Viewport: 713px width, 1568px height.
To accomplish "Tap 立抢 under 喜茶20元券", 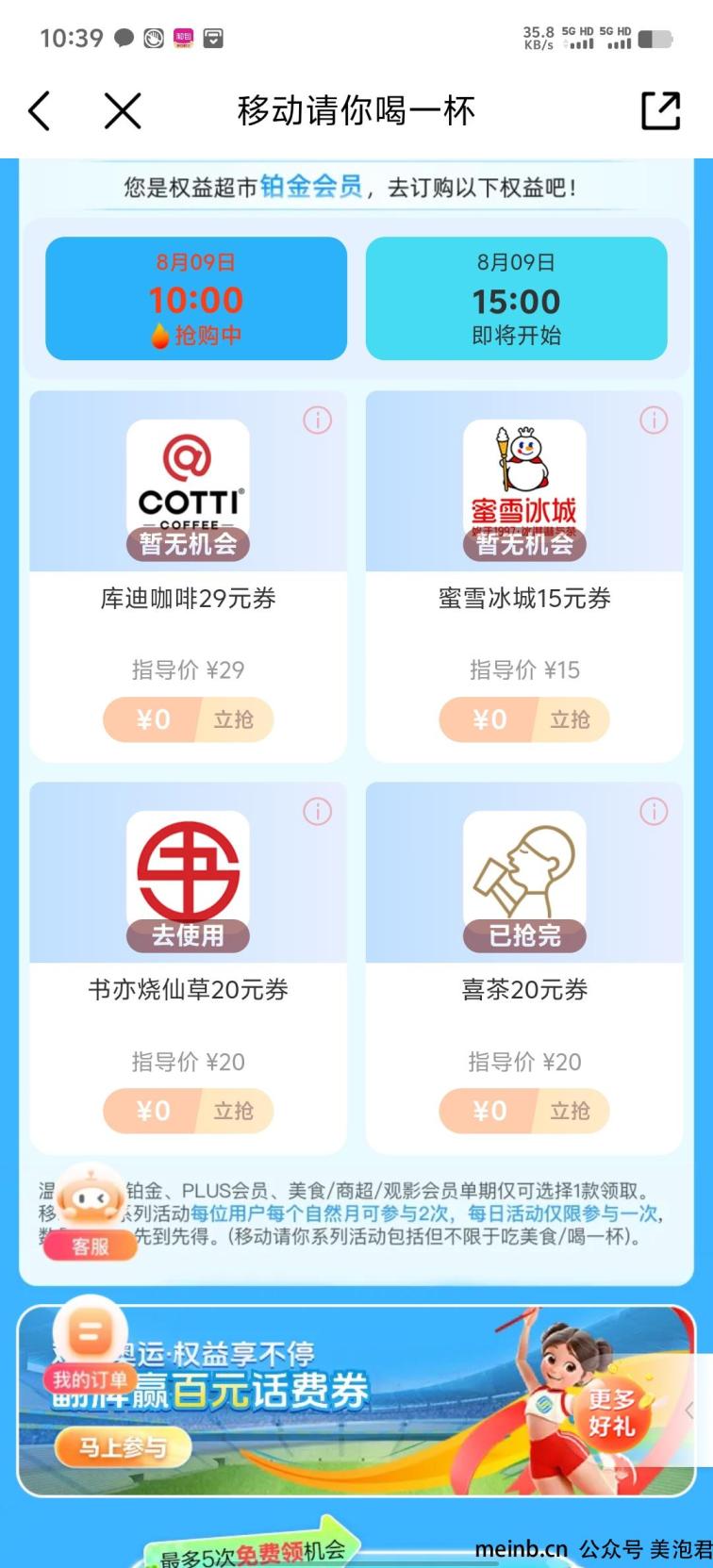I will tap(569, 1112).
